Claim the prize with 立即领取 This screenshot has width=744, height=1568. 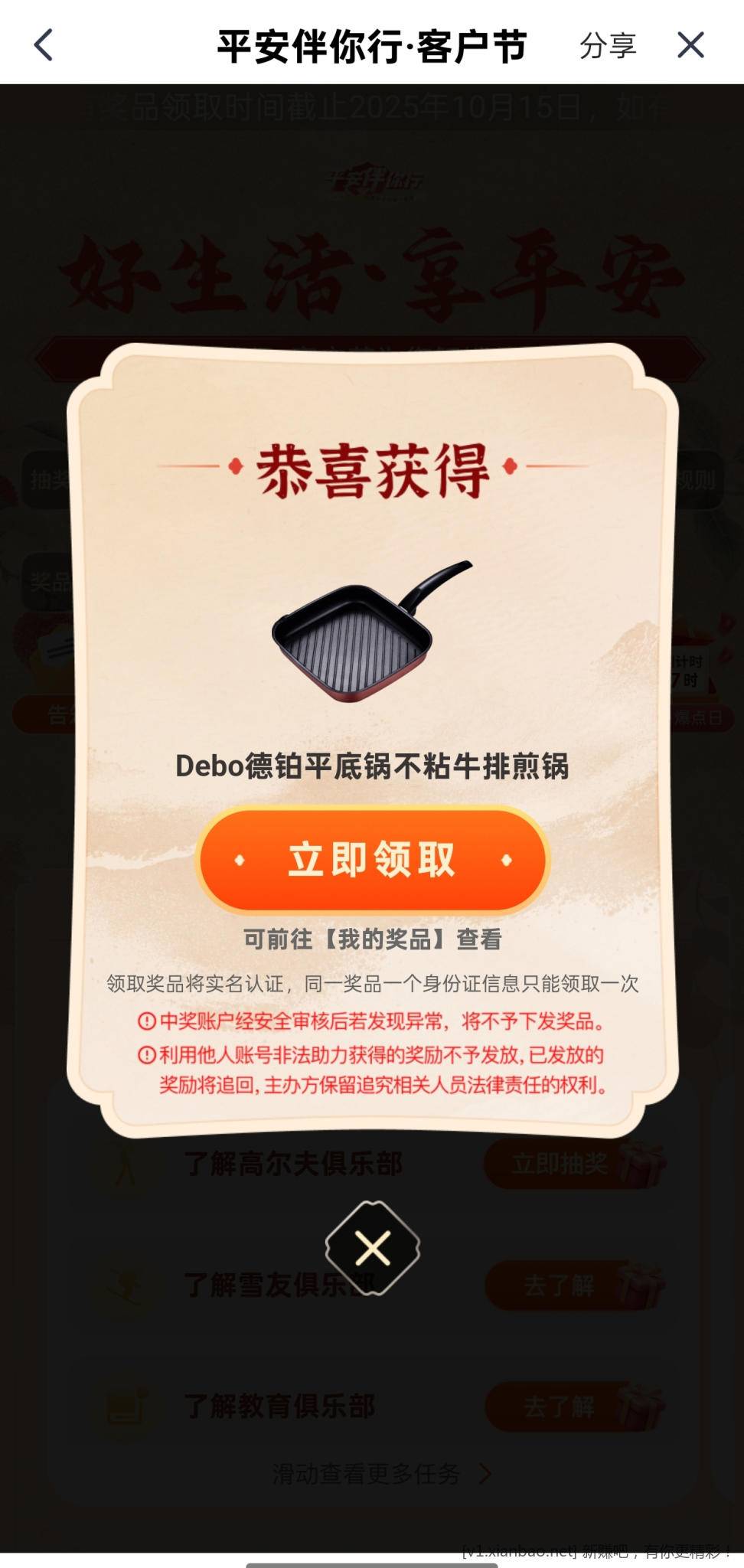pos(372,860)
